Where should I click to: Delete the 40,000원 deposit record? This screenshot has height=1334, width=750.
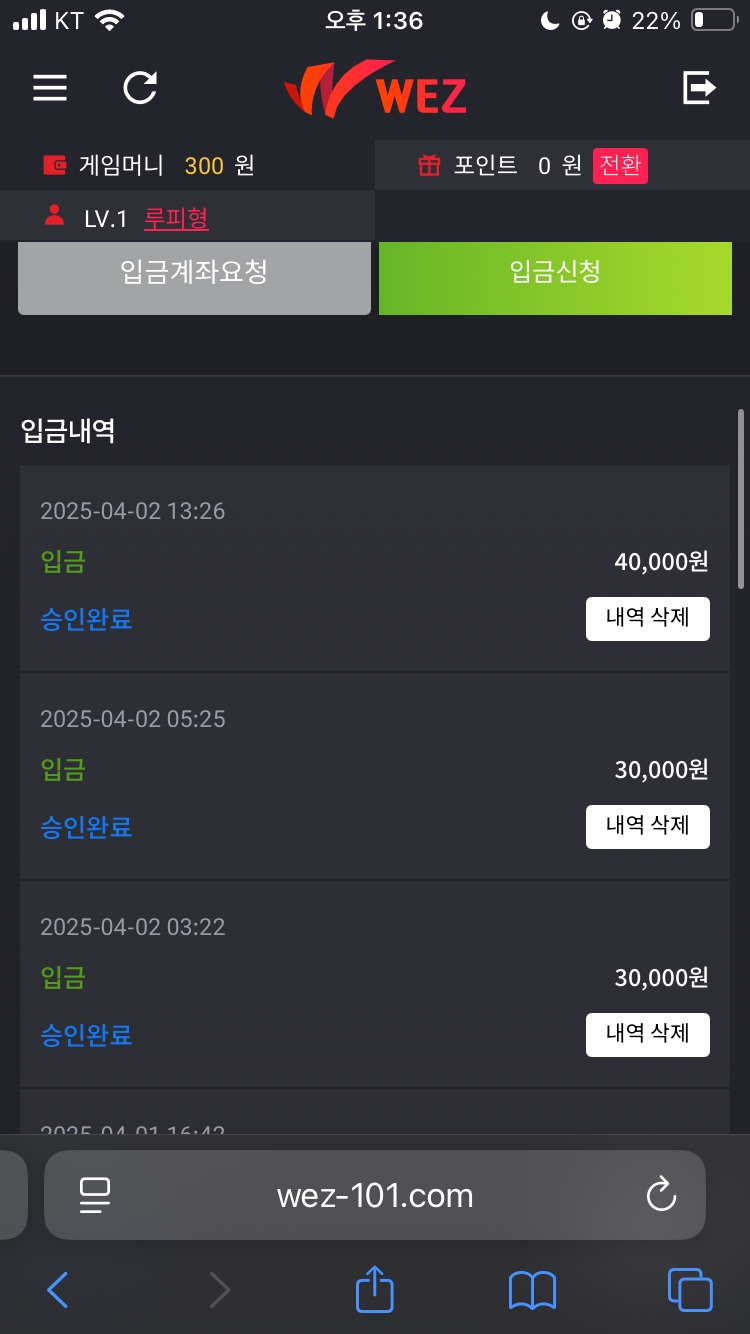(x=648, y=619)
